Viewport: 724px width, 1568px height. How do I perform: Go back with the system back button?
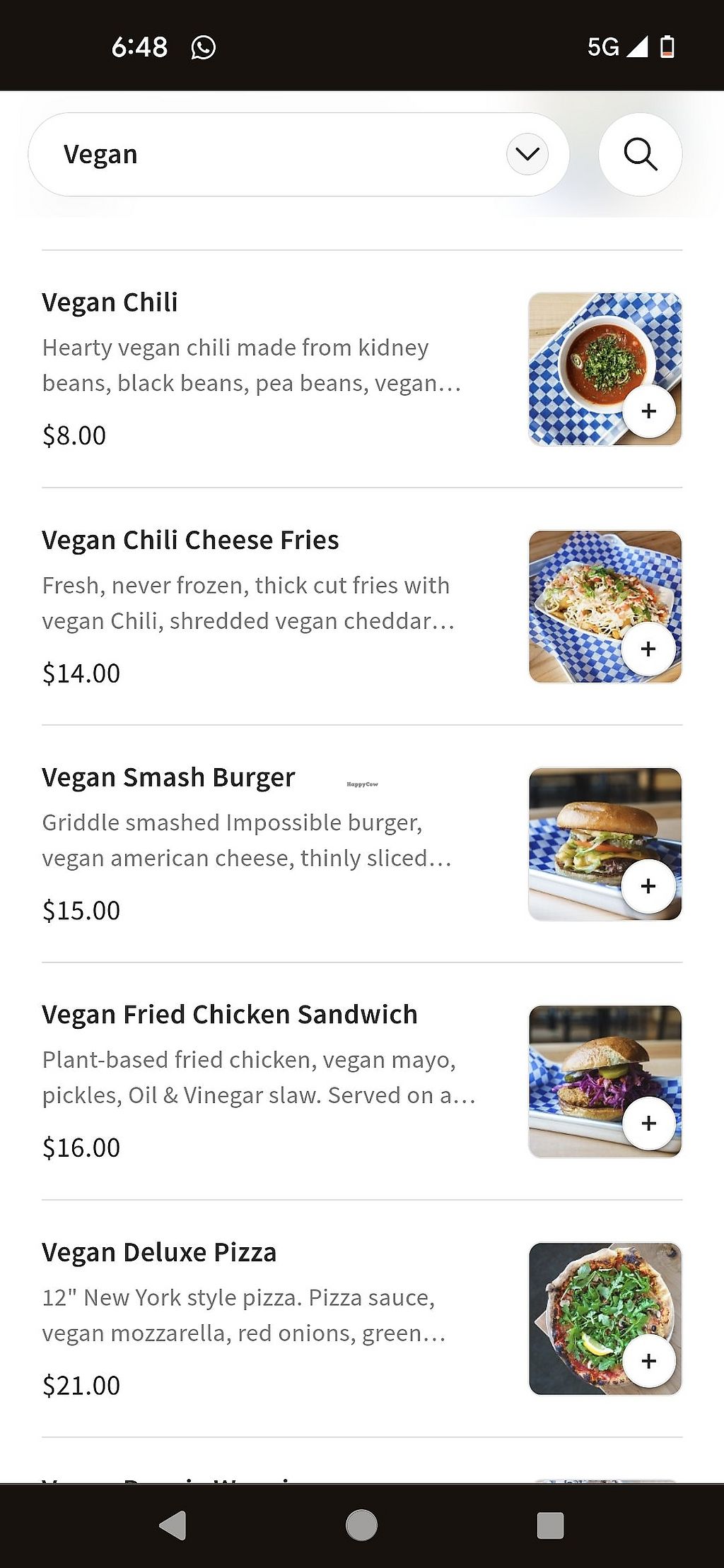(173, 1525)
